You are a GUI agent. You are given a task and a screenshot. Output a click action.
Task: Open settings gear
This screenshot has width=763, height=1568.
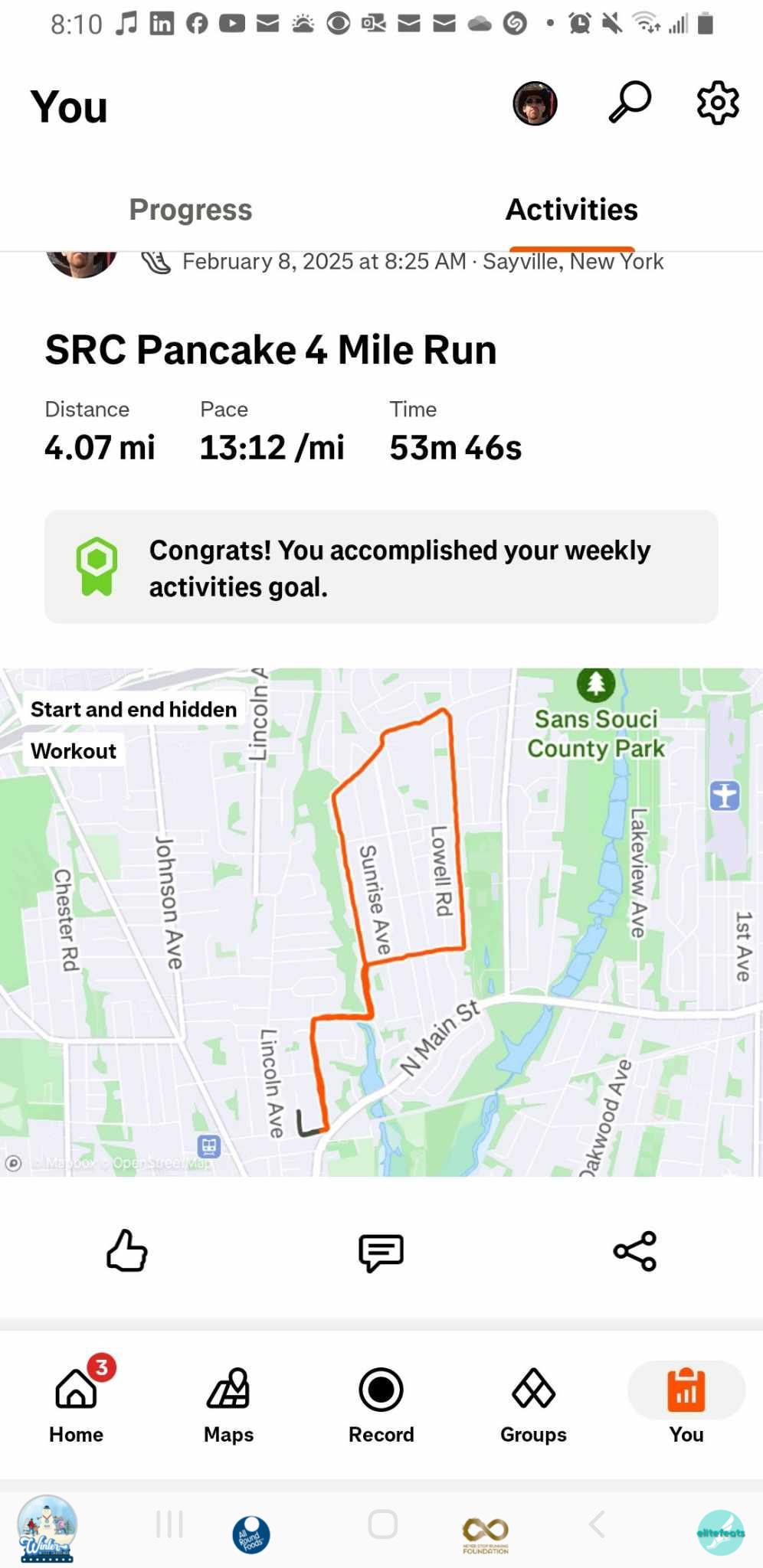(x=718, y=103)
